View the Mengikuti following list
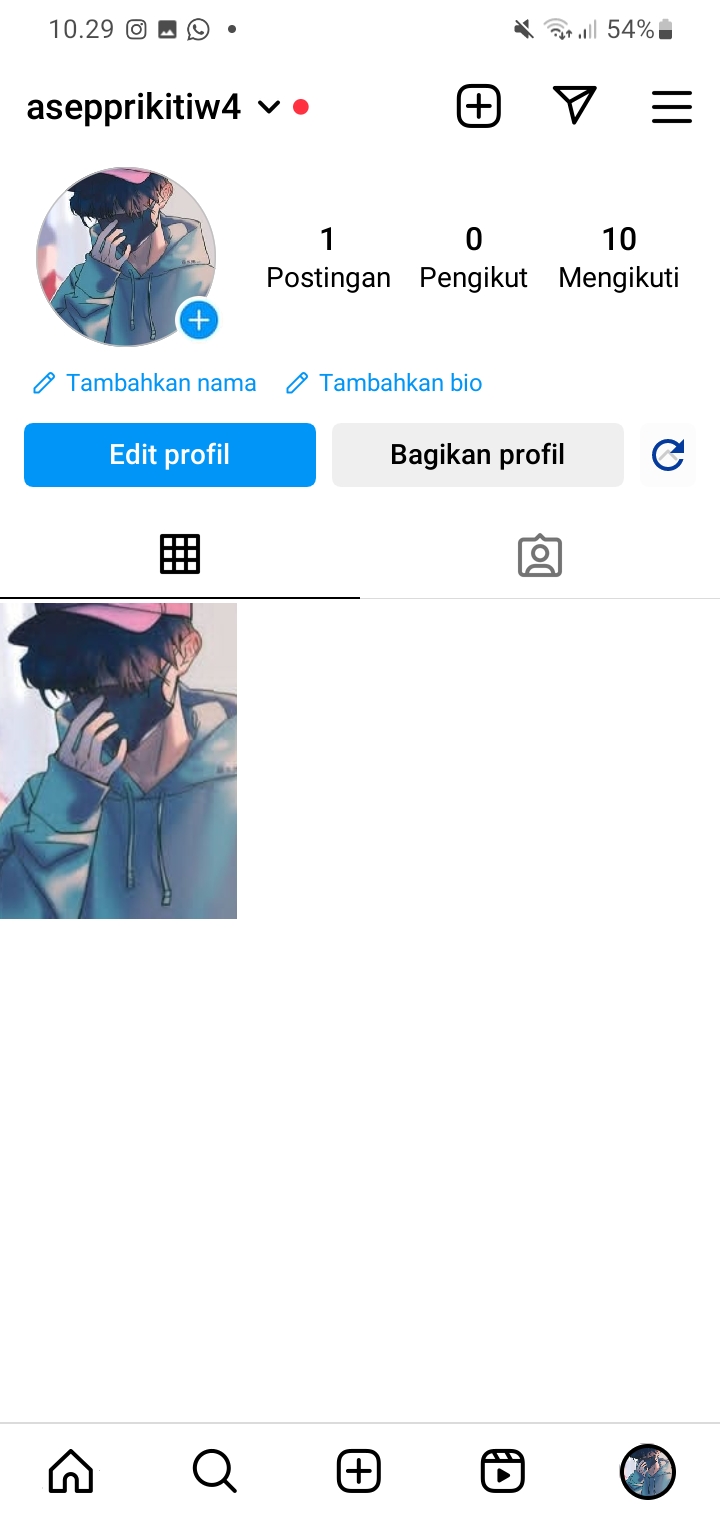 pyautogui.click(x=618, y=257)
